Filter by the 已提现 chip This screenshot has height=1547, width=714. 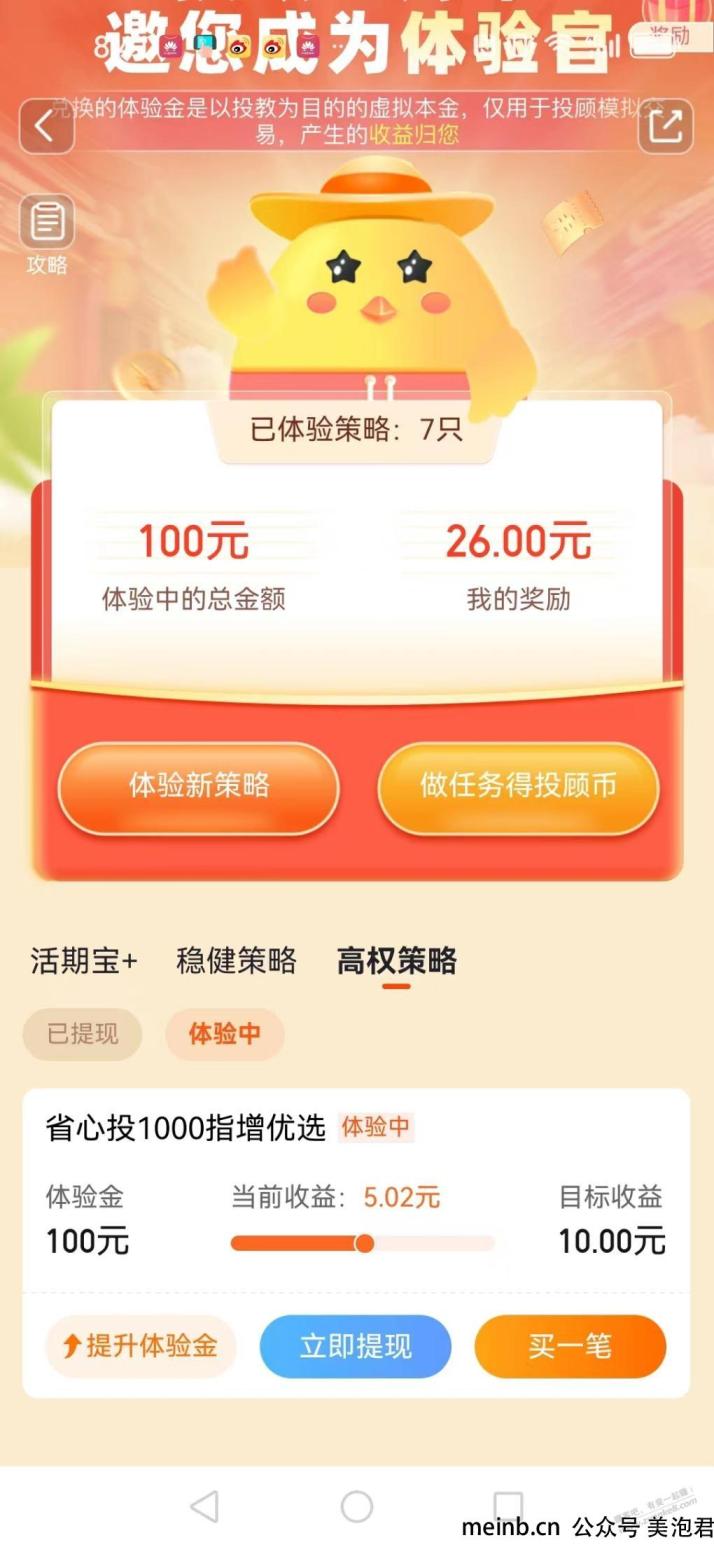coord(82,1034)
